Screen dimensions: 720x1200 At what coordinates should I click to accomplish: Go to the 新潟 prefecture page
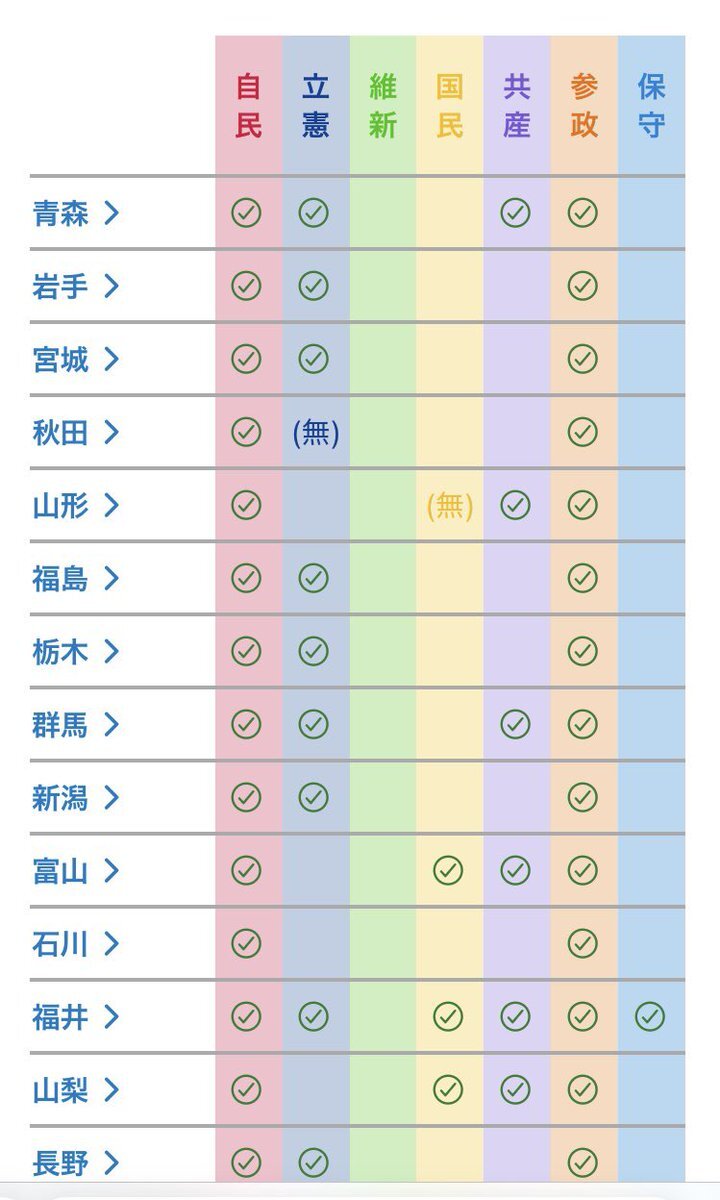pos(76,797)
